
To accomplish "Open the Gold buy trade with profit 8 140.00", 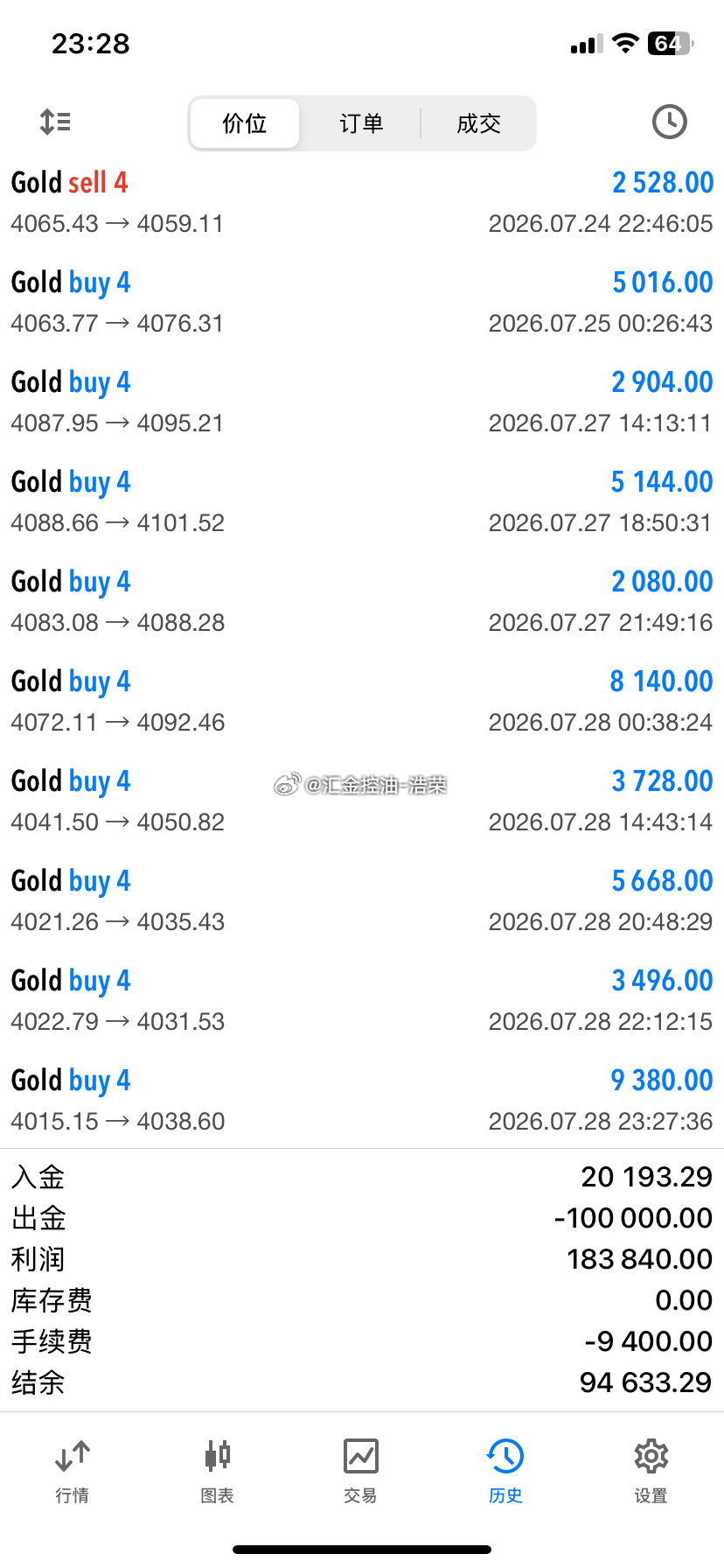I will [x=362, y=701].
